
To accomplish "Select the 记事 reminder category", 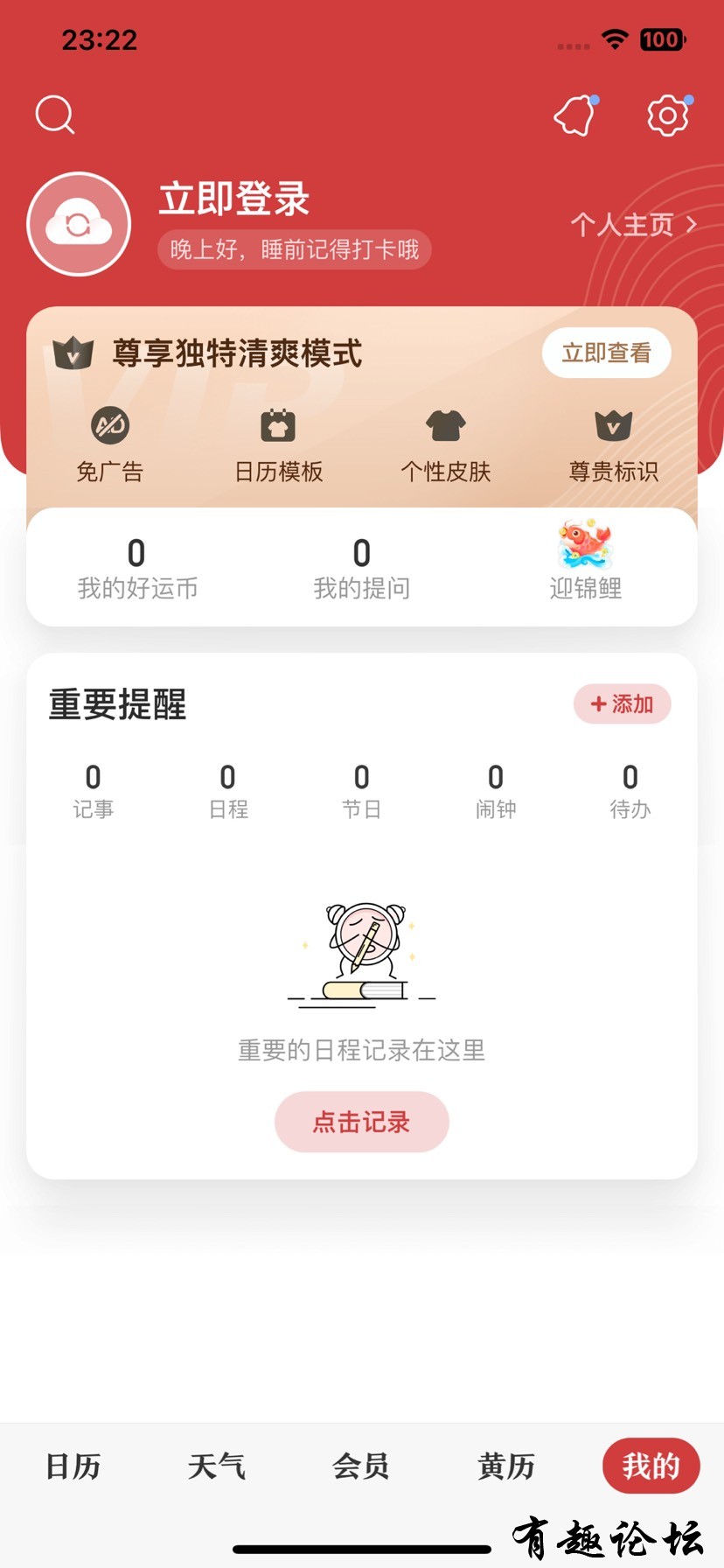I will click(93, 791).
